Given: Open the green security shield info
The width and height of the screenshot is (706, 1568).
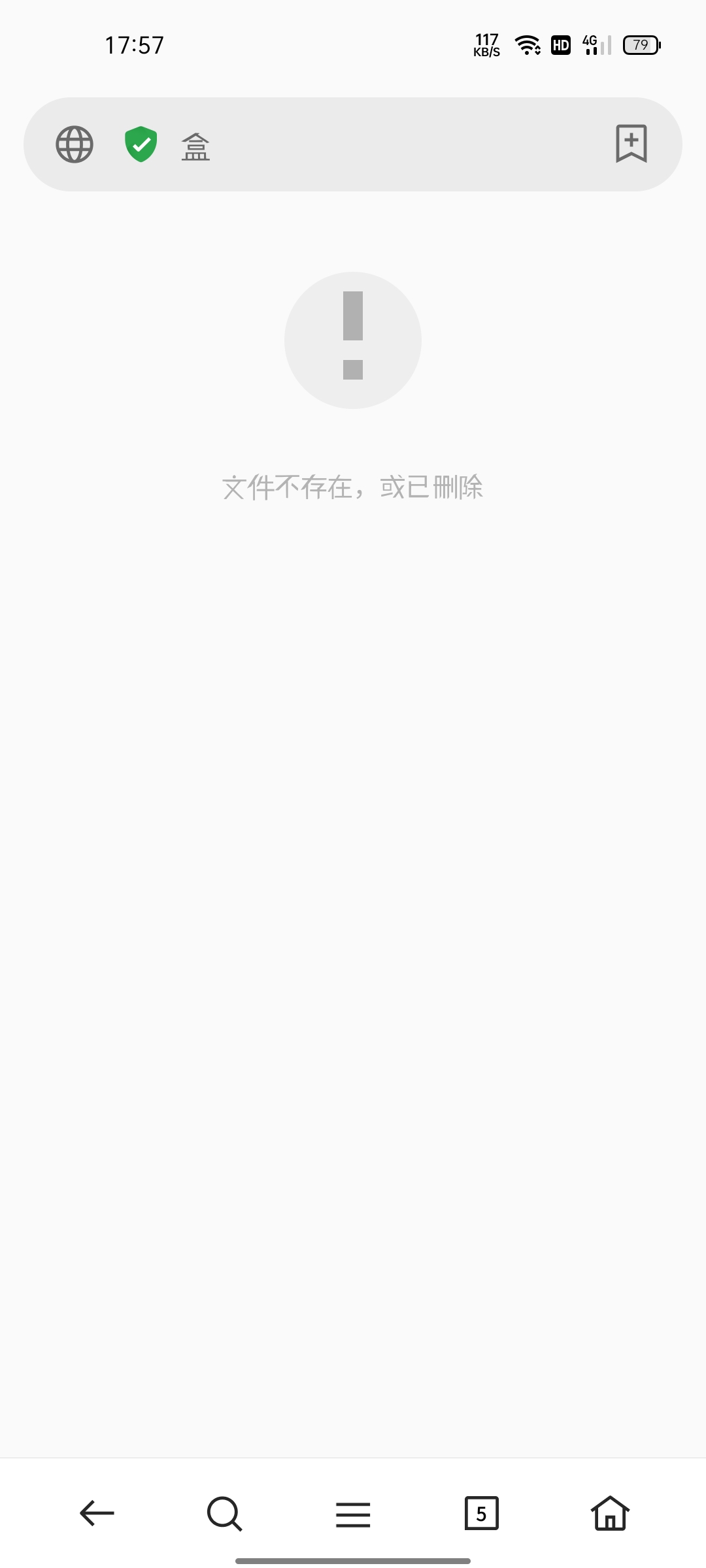Looking at the screenshot, I should click(141, 144).
